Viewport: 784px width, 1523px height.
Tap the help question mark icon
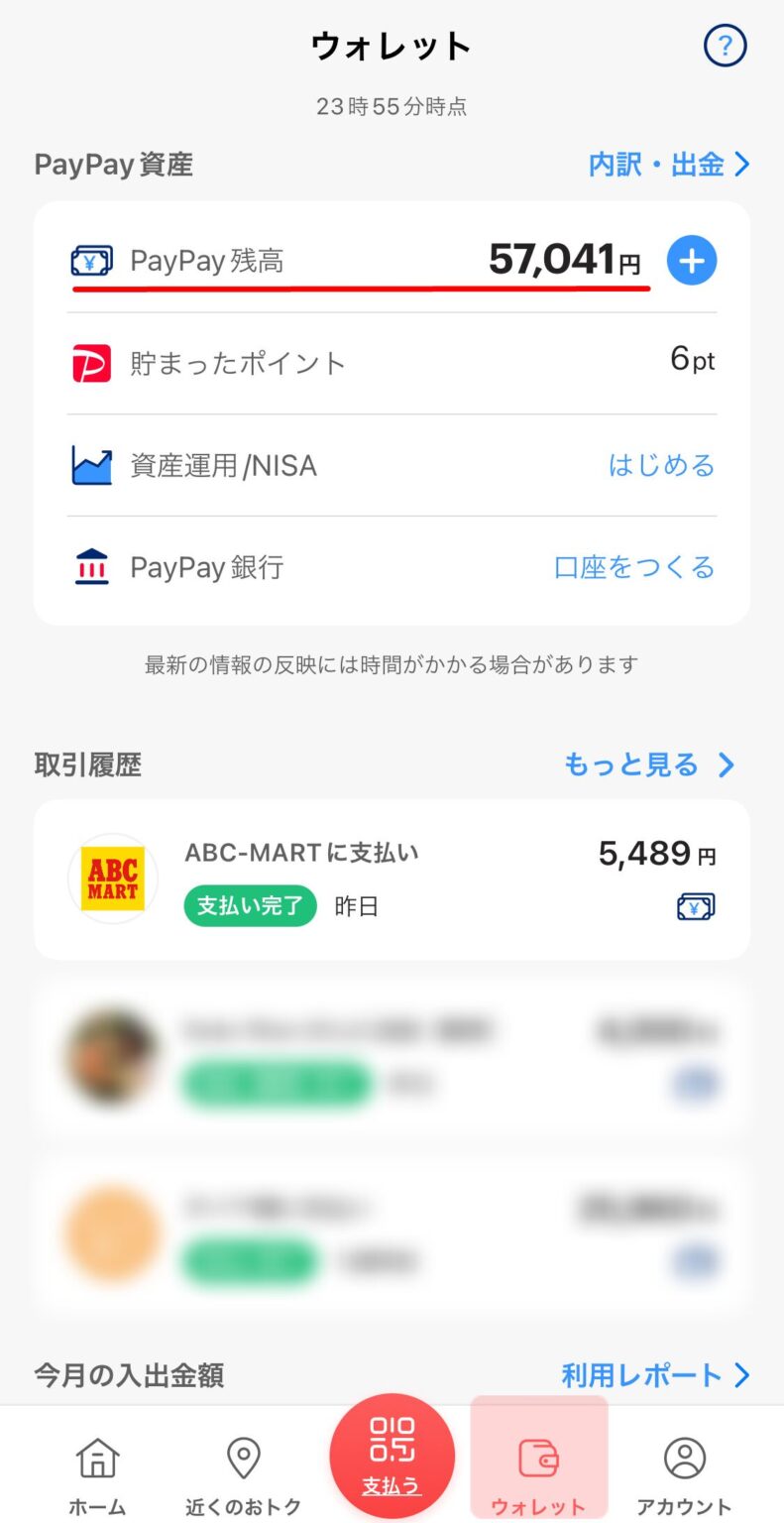pyautogui.click(x=725, y=45)
